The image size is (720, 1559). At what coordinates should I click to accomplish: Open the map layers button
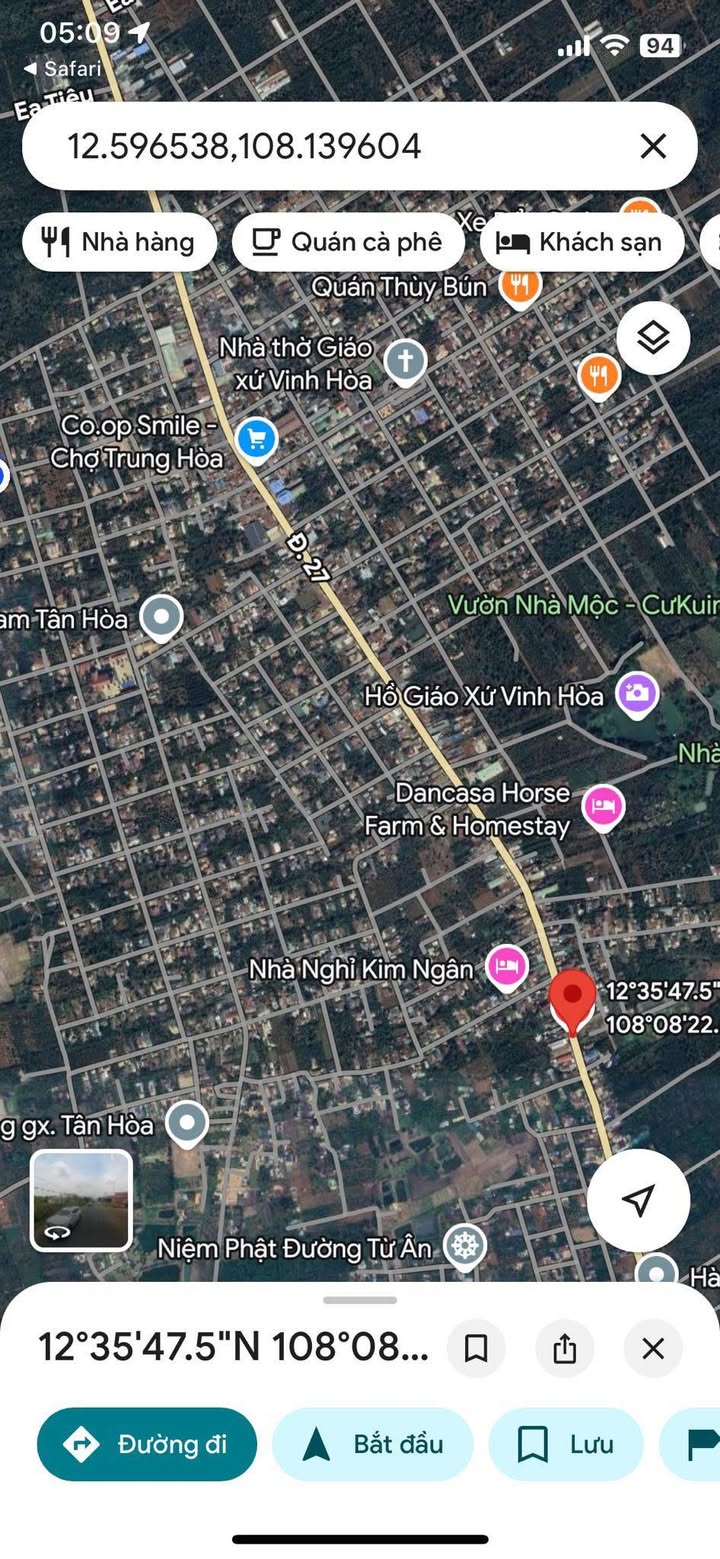pos(653,338)
